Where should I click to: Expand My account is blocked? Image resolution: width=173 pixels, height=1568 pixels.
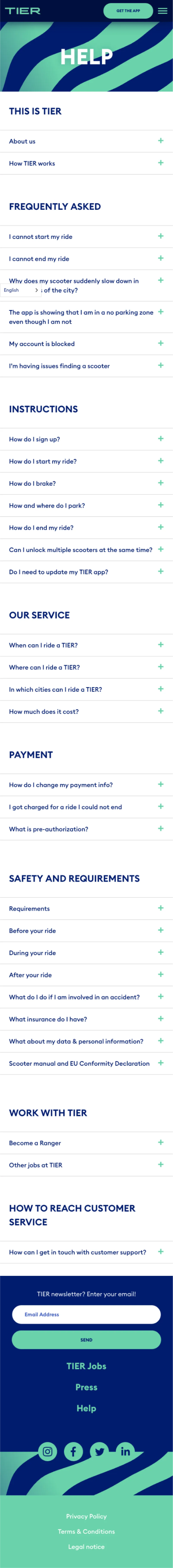pos(86,344)
